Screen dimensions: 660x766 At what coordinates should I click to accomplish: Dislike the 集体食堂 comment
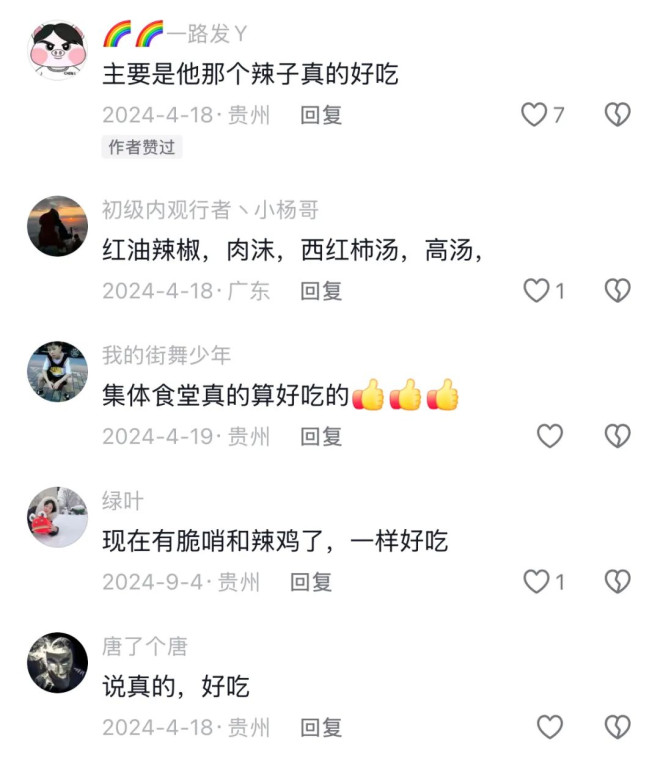(618, 436)
